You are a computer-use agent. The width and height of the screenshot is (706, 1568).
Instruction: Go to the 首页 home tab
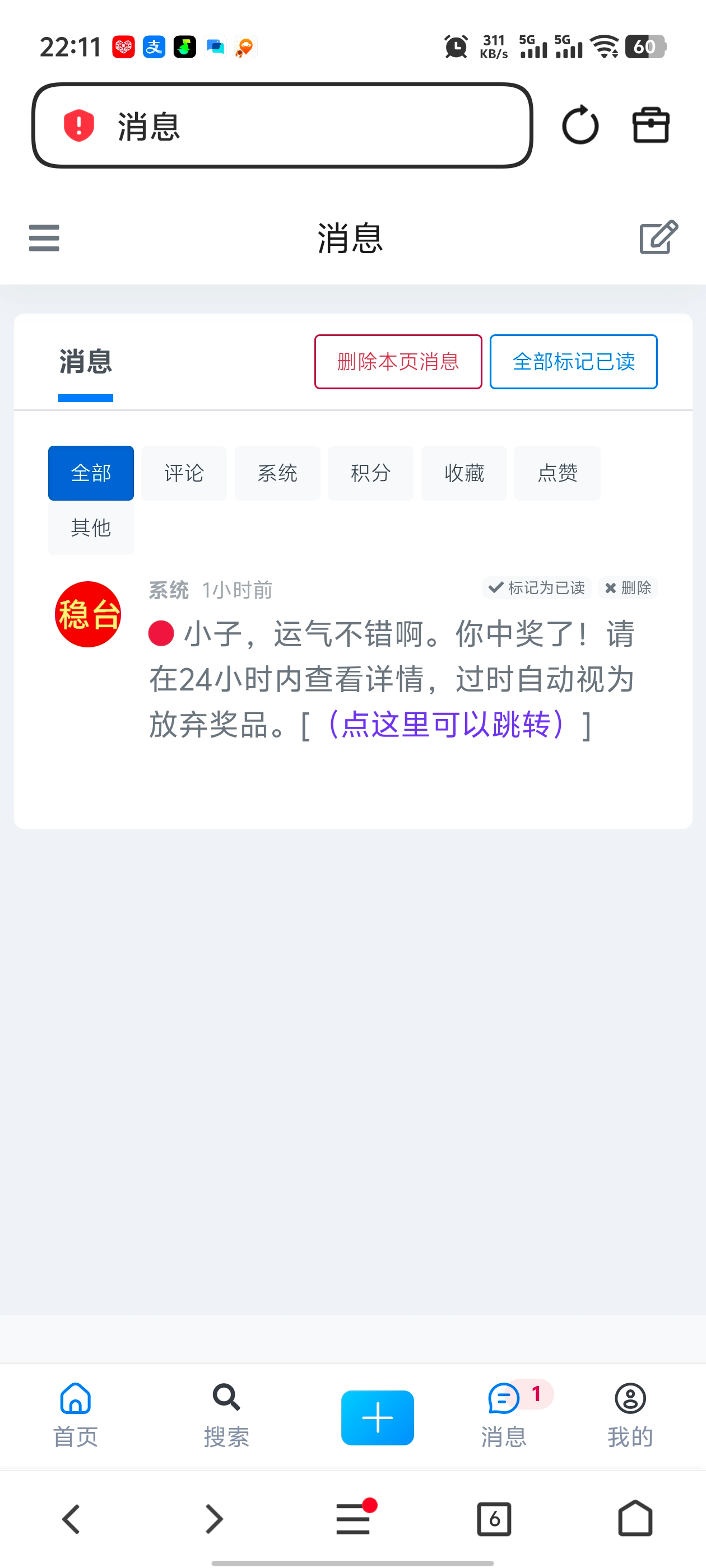(76, 1415)
